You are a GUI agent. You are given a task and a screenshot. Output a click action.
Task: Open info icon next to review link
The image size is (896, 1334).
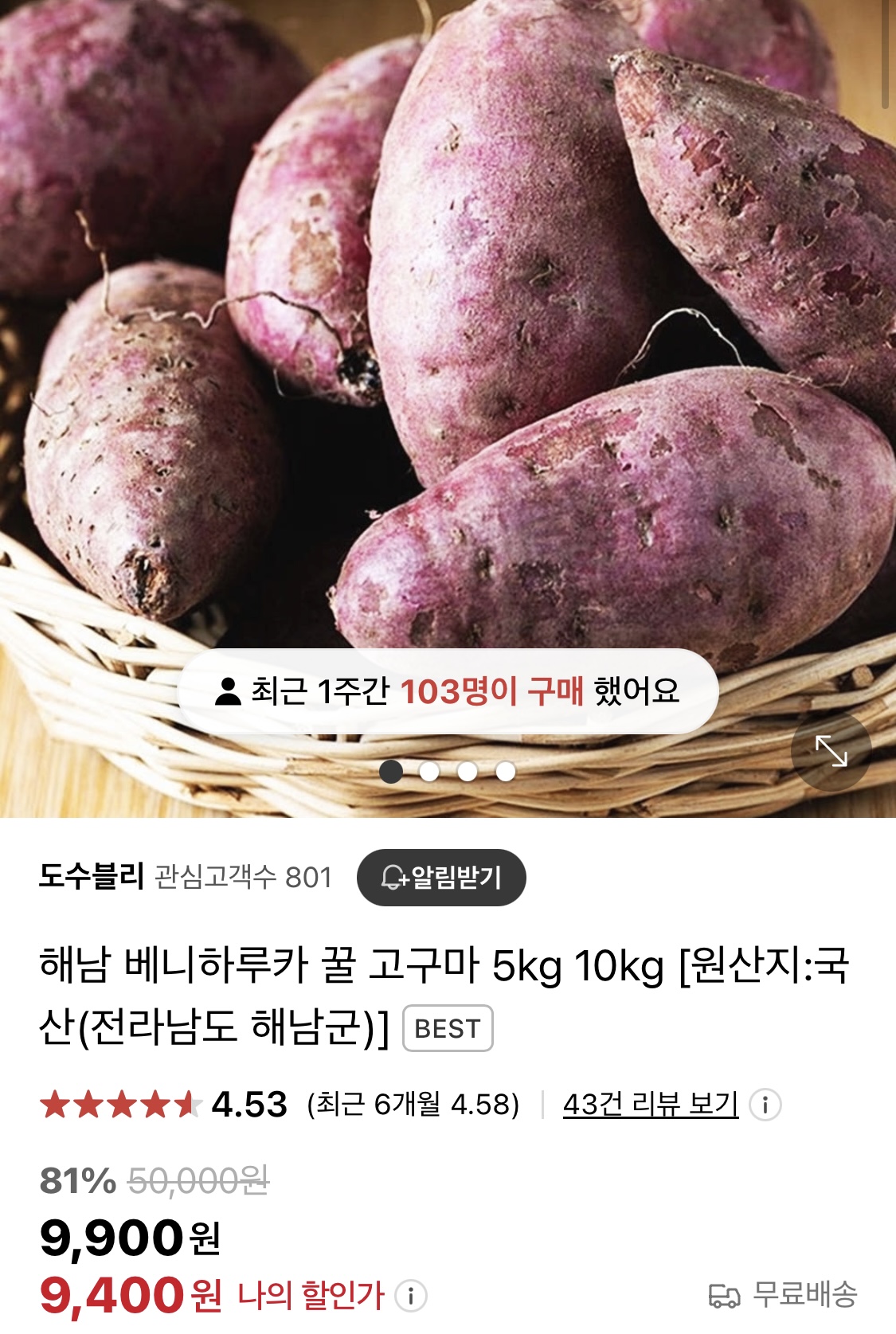(x=765, y=1105)
